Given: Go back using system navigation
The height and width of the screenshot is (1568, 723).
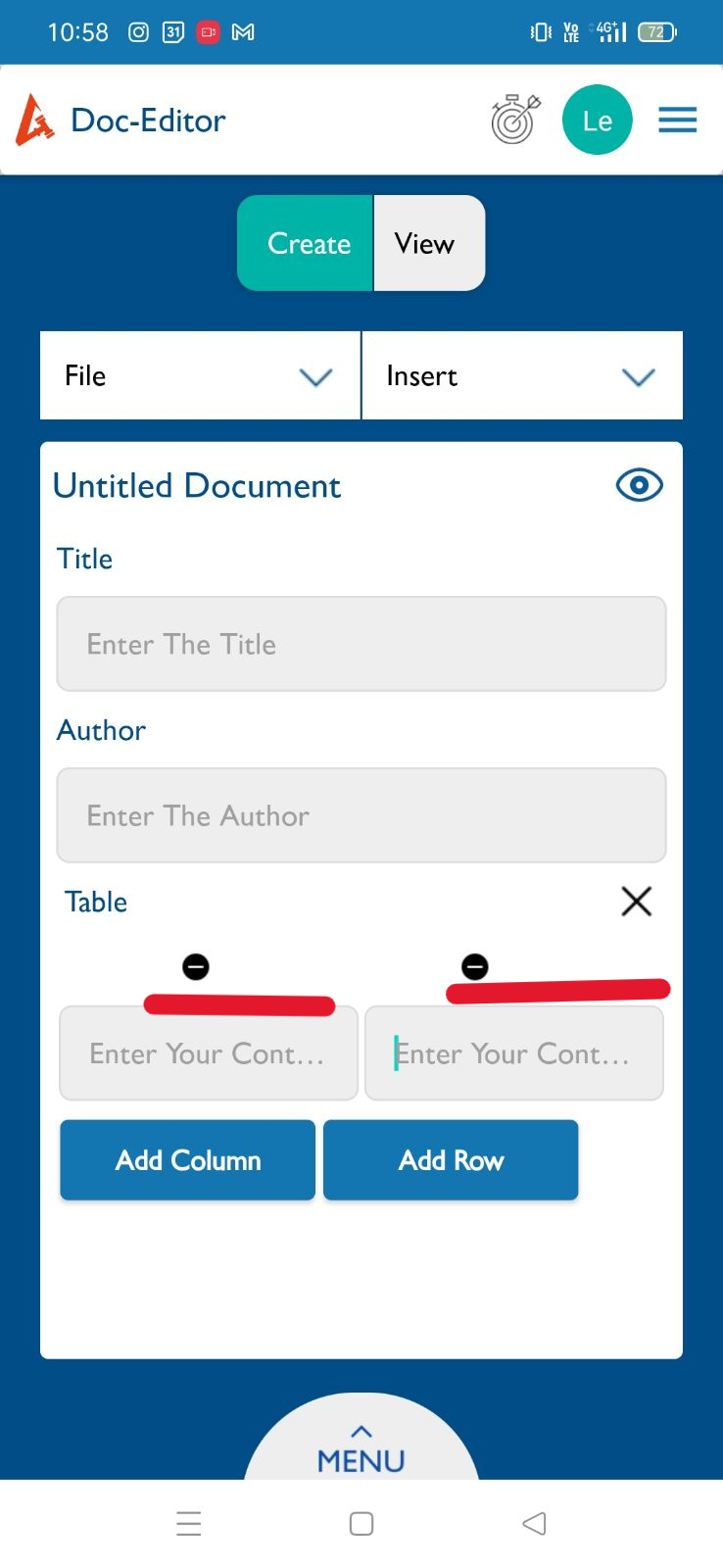Looking at the screenshot, I should 534,1524.
